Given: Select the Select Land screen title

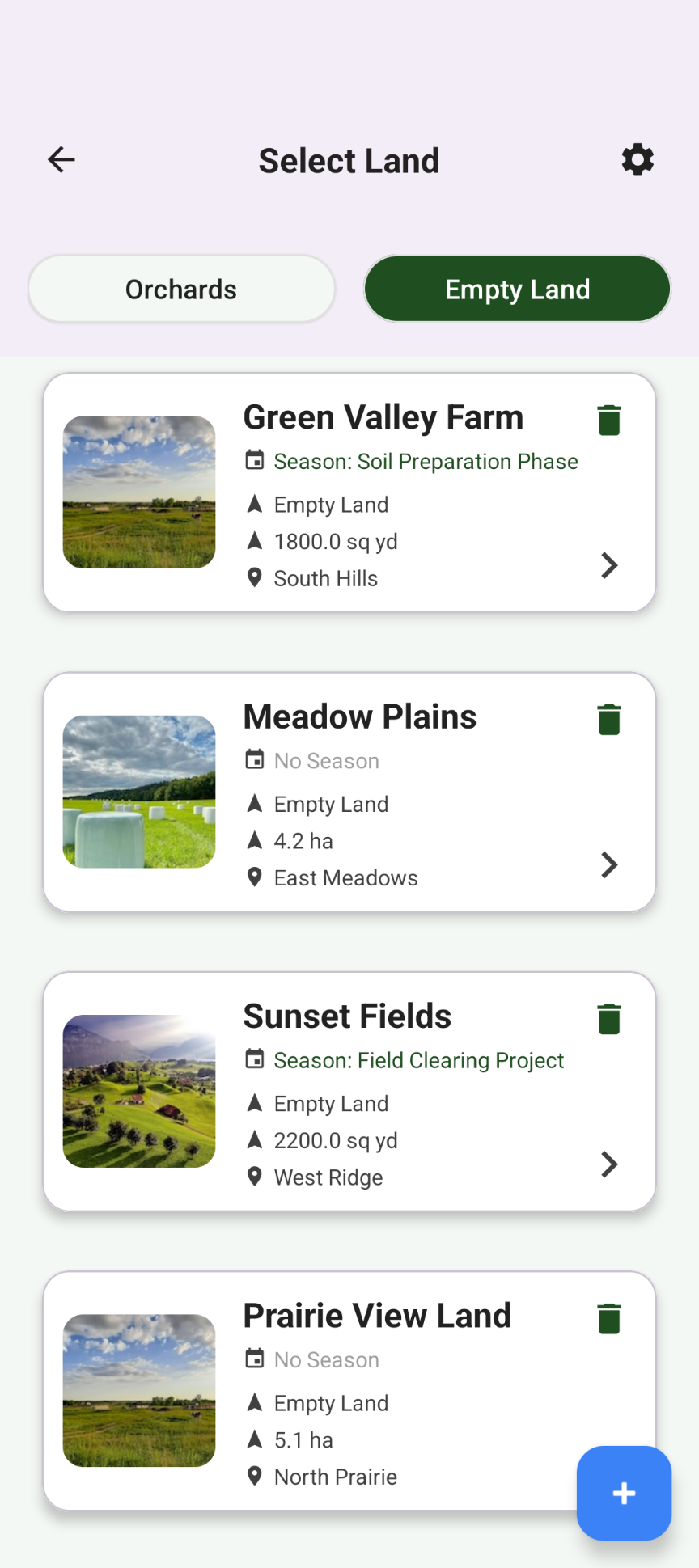Looking at the screenshot, I should pyautogui.click(x=349, y=160).
